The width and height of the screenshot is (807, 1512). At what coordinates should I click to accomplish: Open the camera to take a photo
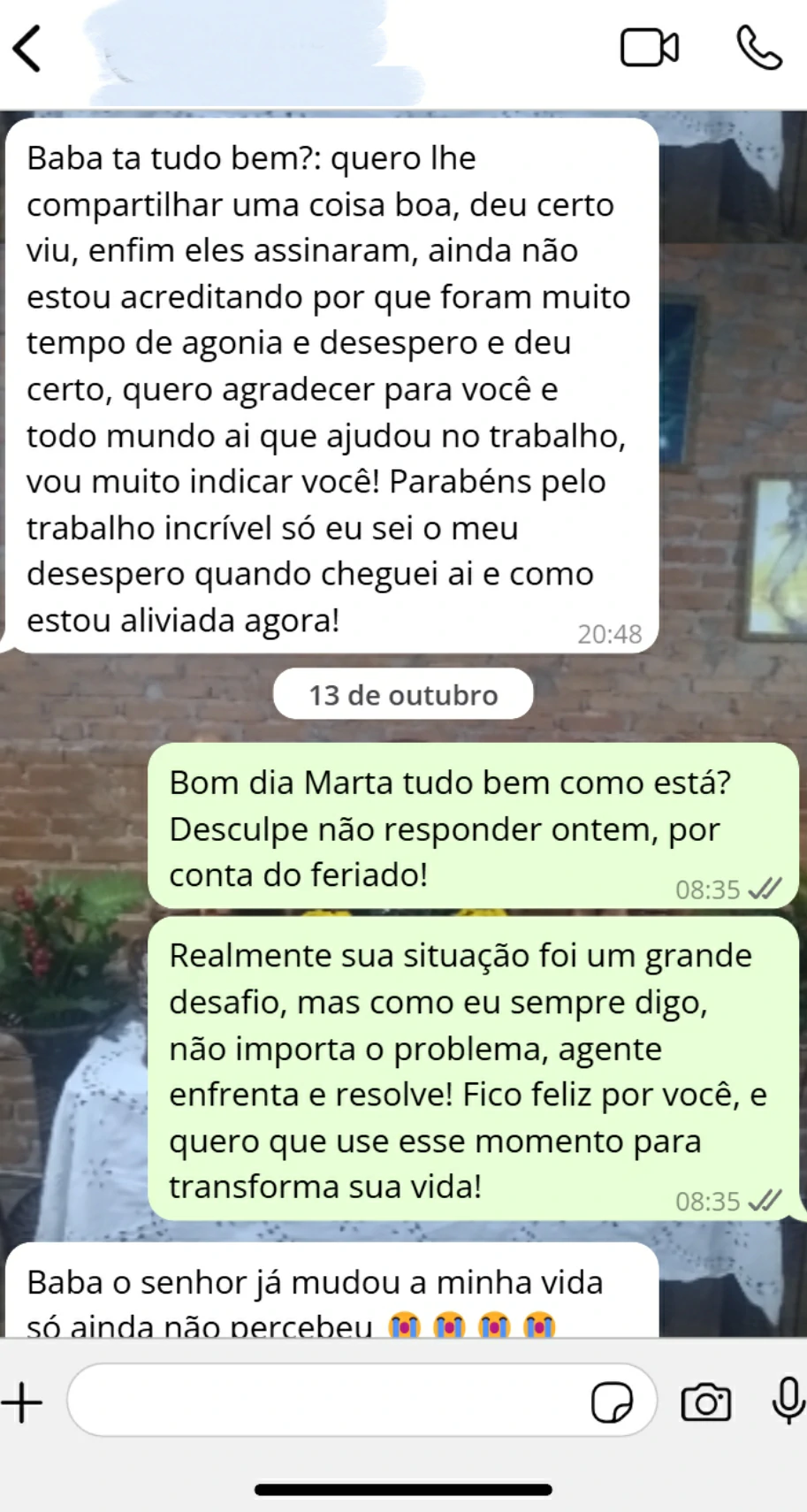(704, 1401)
